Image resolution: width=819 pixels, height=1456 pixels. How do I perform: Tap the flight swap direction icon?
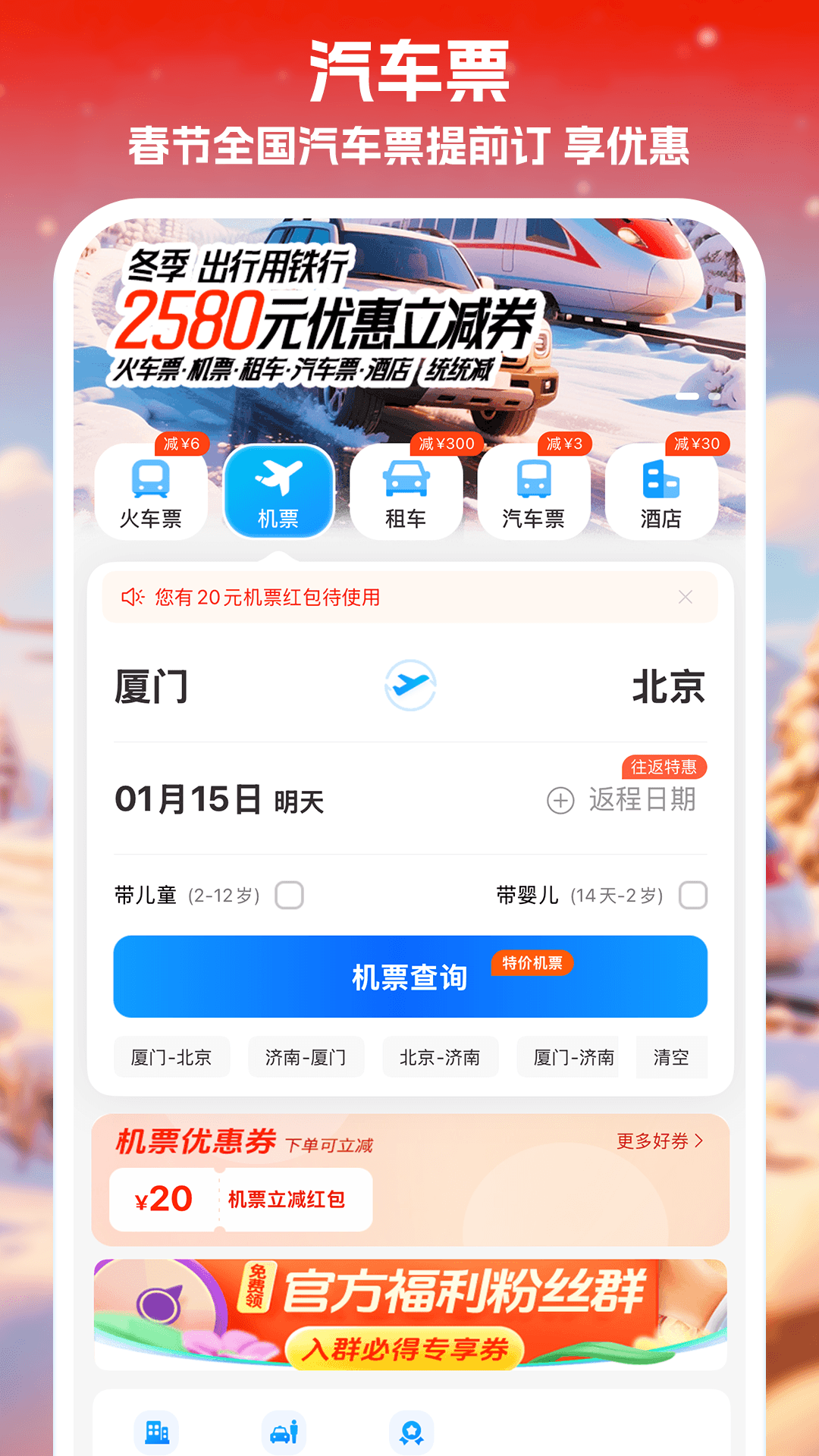click(409, 684)
